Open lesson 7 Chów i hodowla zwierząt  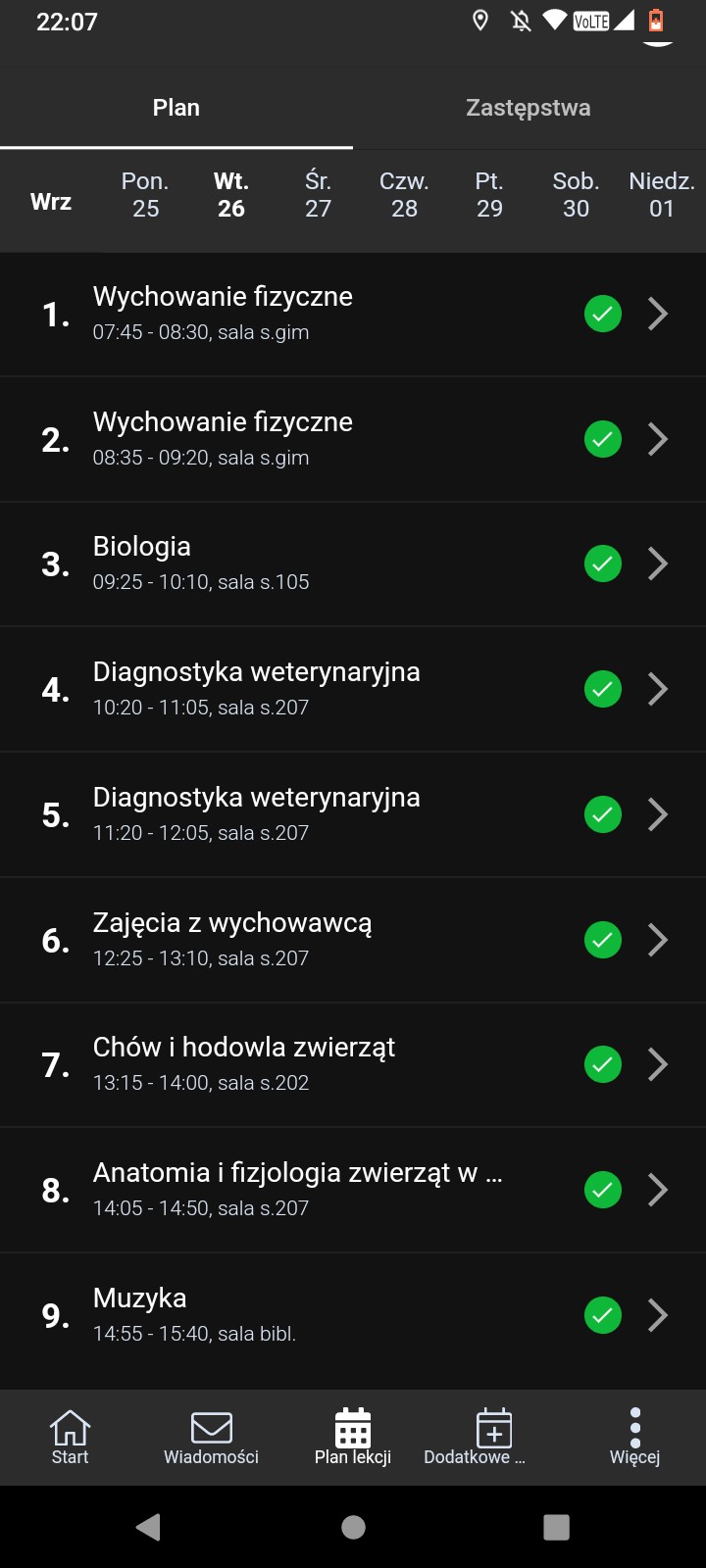[353, 1064]
